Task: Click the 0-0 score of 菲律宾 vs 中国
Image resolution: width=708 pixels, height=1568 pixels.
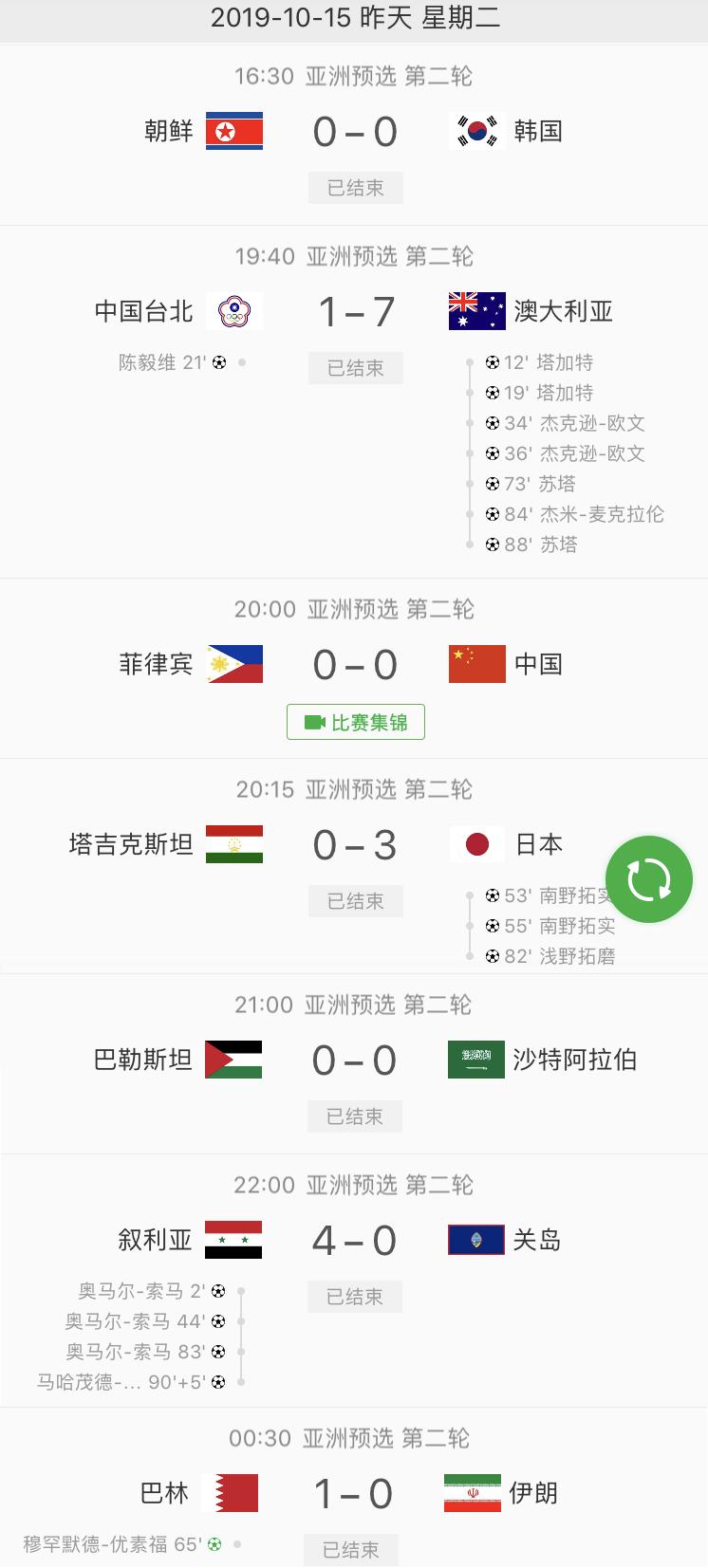Action: point(354,664)
